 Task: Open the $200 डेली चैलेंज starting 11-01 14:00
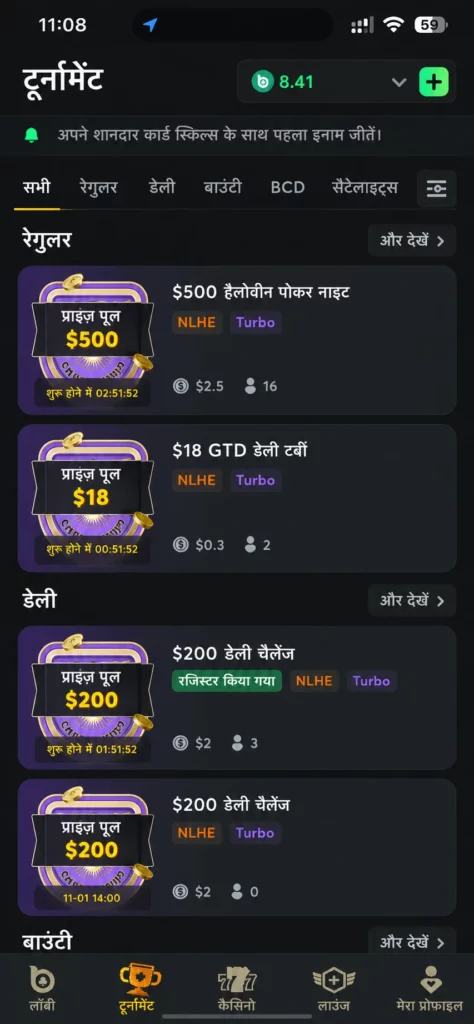237,847
